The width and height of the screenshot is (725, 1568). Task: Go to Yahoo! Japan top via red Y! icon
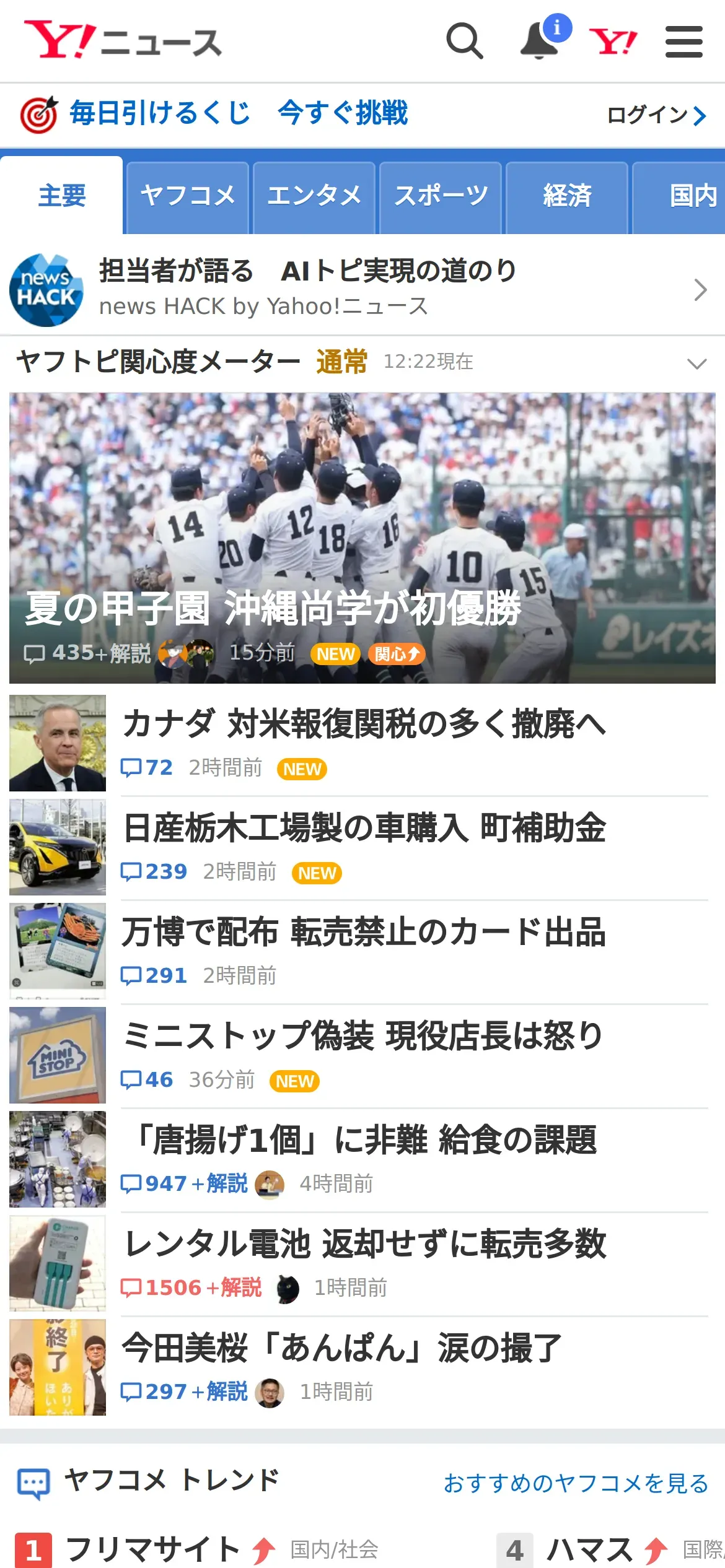(612, 41)
